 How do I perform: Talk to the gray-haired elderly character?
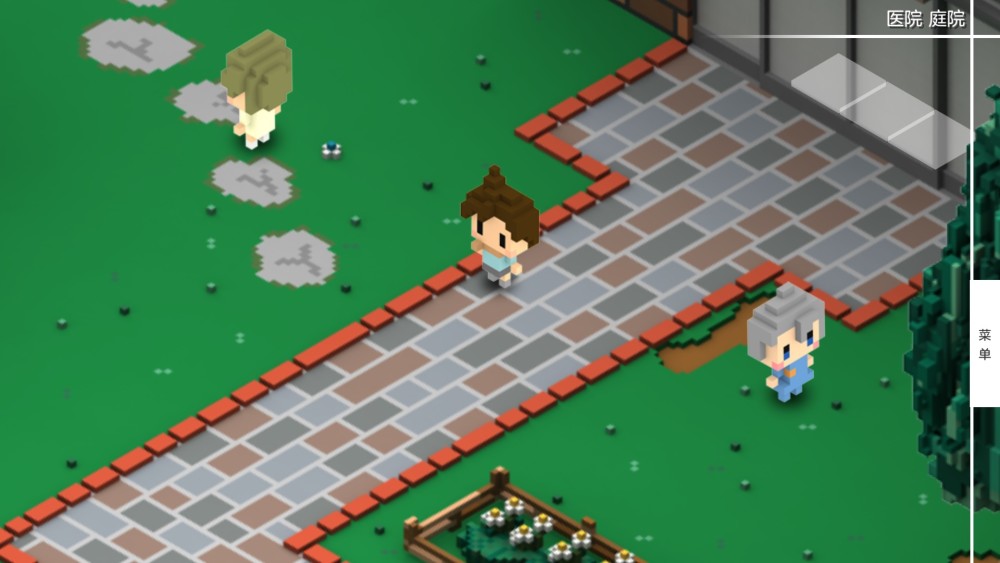(x=786, y=342)
